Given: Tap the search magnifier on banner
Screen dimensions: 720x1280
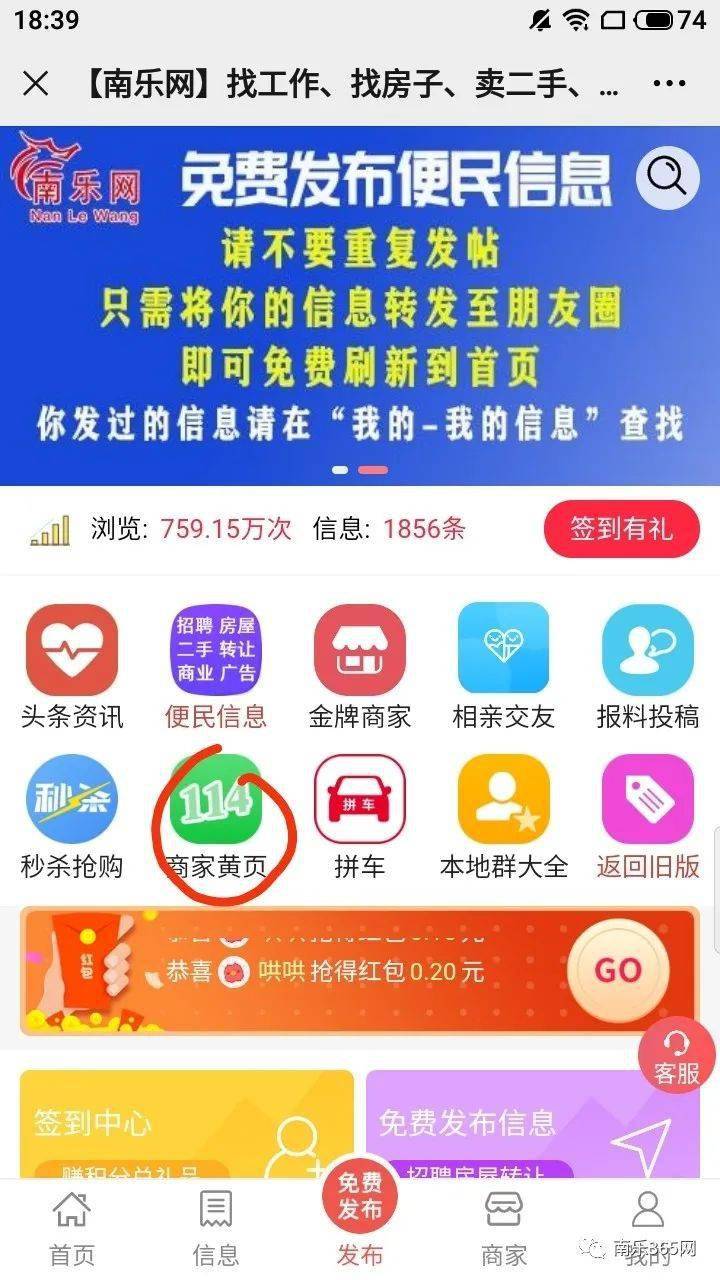Looking at the screenshot, I should click(x=668, y=178).
